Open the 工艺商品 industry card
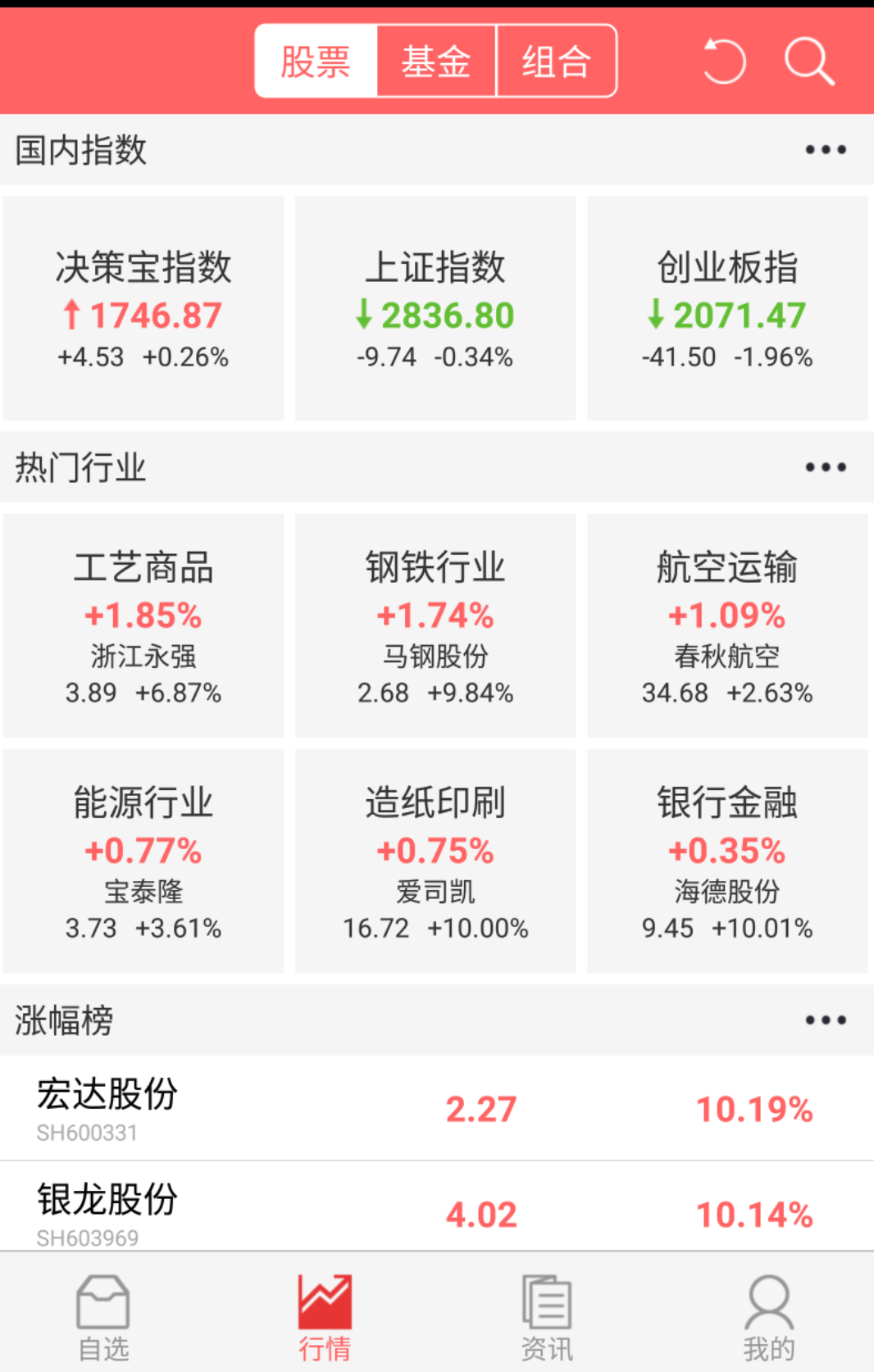 [143, 625]
